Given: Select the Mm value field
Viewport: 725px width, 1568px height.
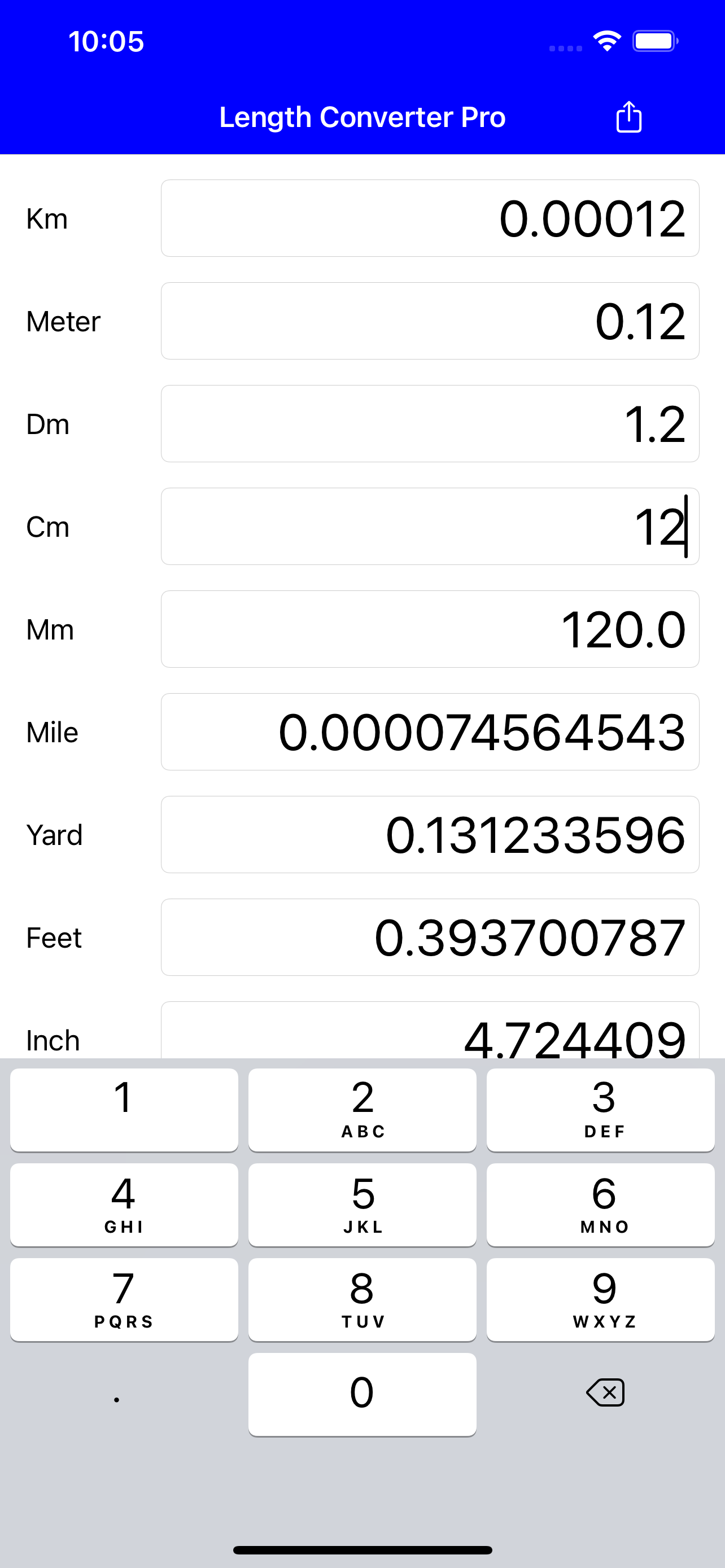Looking at the screenshot, I should (430, 629).
